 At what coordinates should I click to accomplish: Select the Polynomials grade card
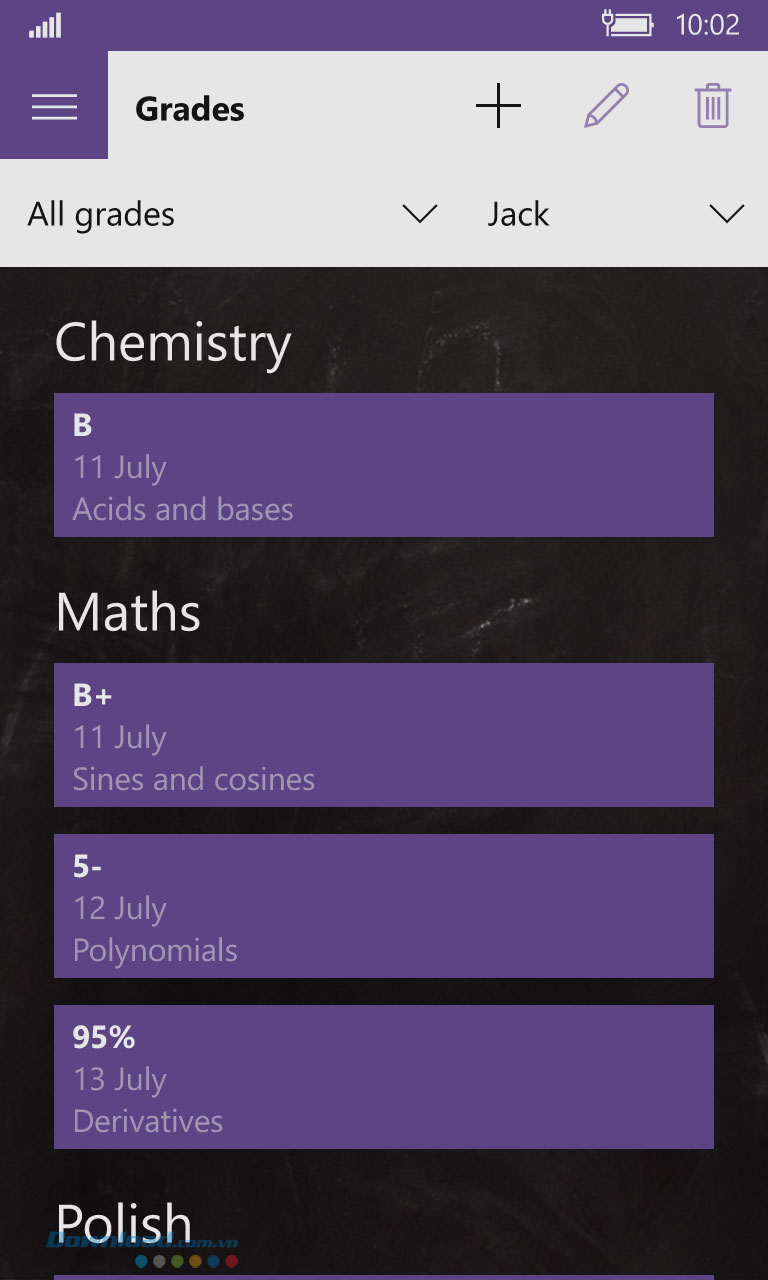[x=383, y=906]
